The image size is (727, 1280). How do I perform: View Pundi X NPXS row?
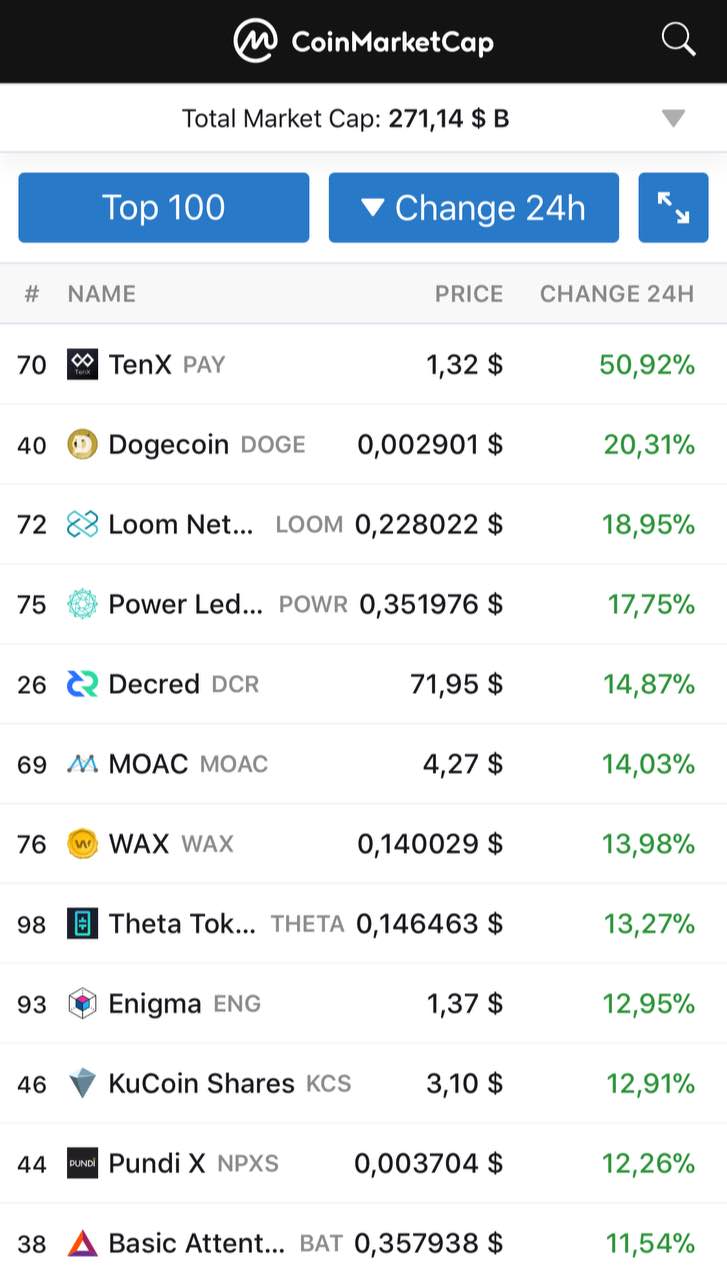click(363, 1164)
